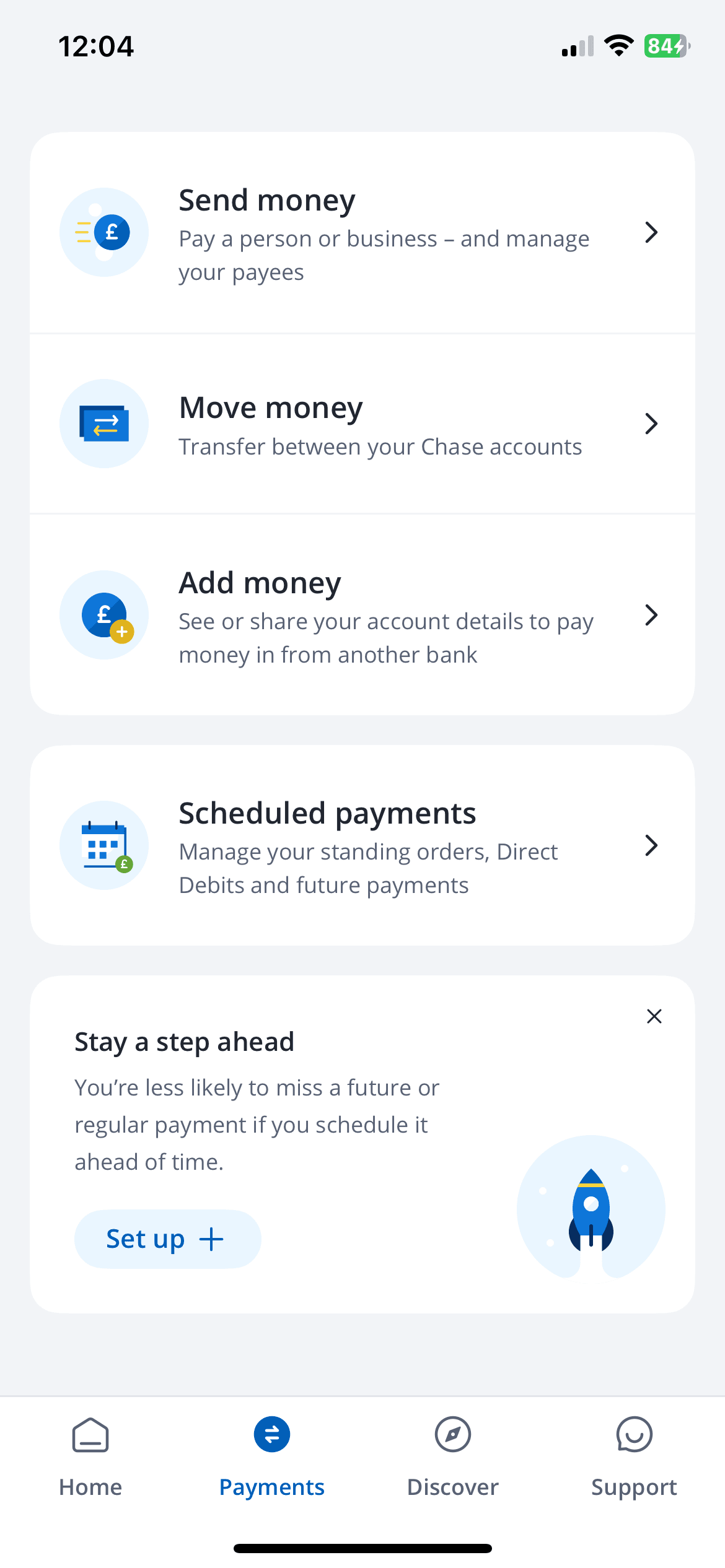
Task: Open Scheduled payments
Action: [x=362, y=845]
